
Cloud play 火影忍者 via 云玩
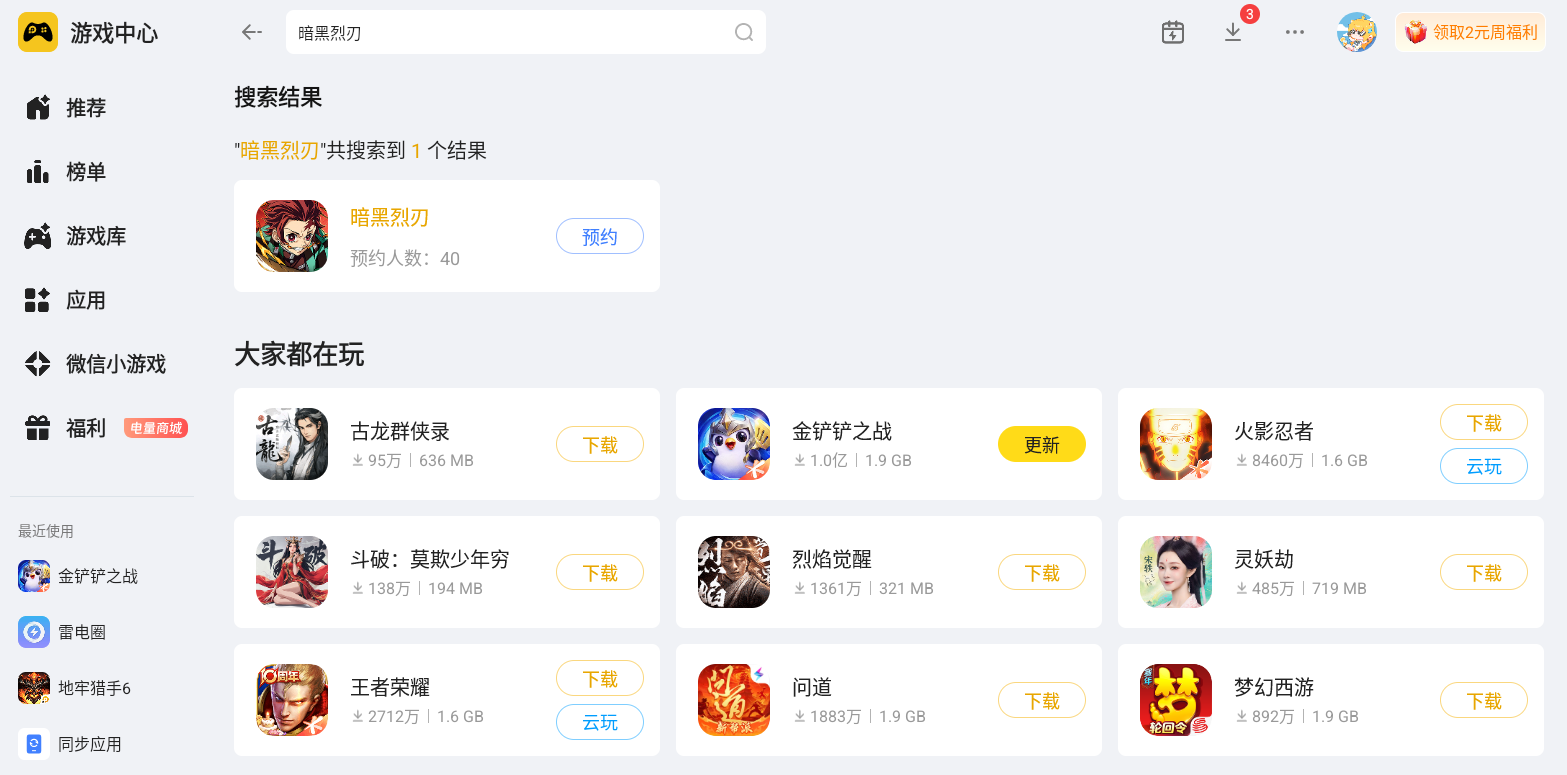coord(1484,466)
